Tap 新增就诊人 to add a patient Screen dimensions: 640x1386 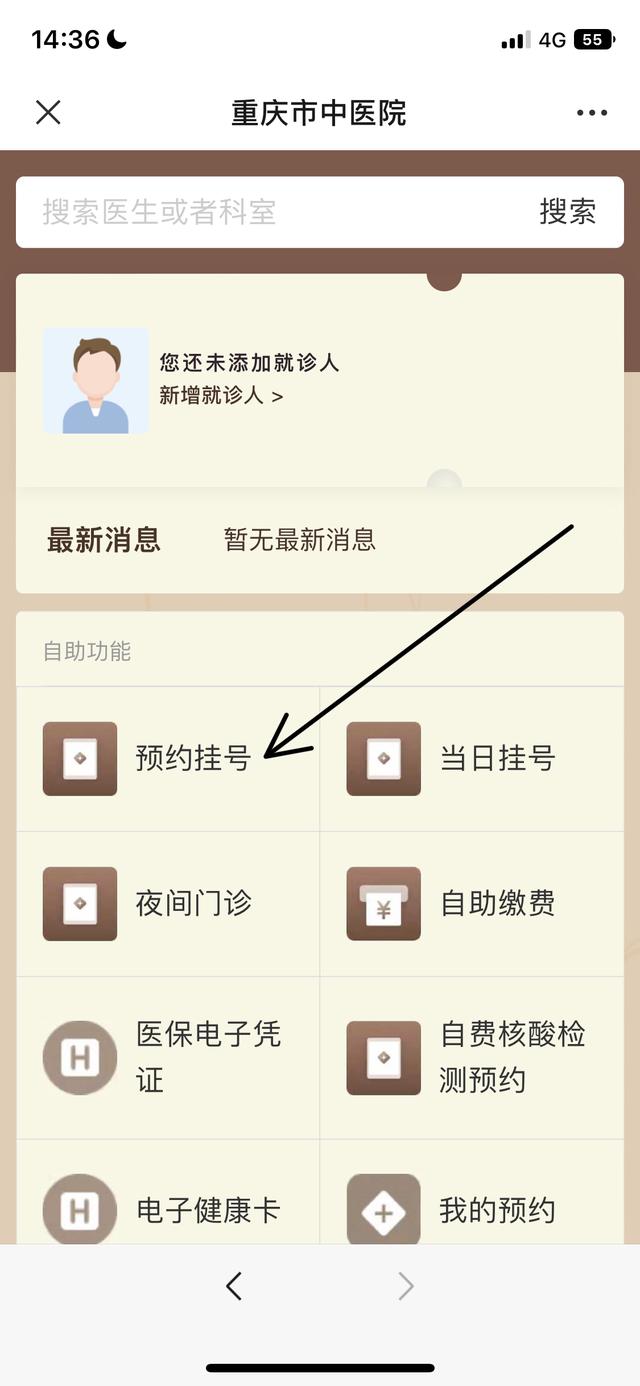pyautogui.click(x=221, y=396)
